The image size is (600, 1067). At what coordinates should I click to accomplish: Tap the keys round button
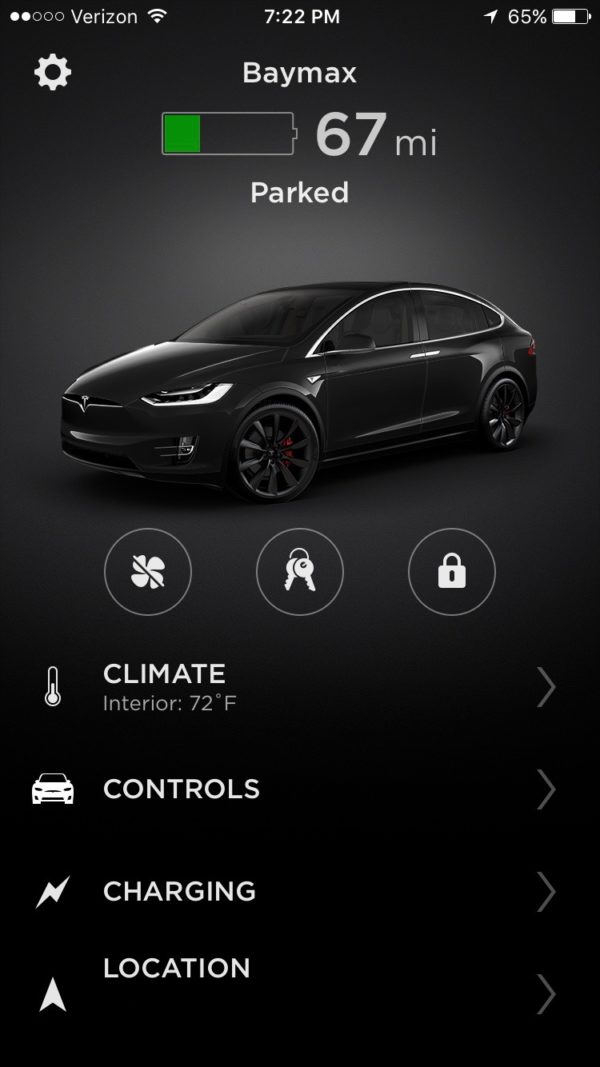(x=300, y=572)
